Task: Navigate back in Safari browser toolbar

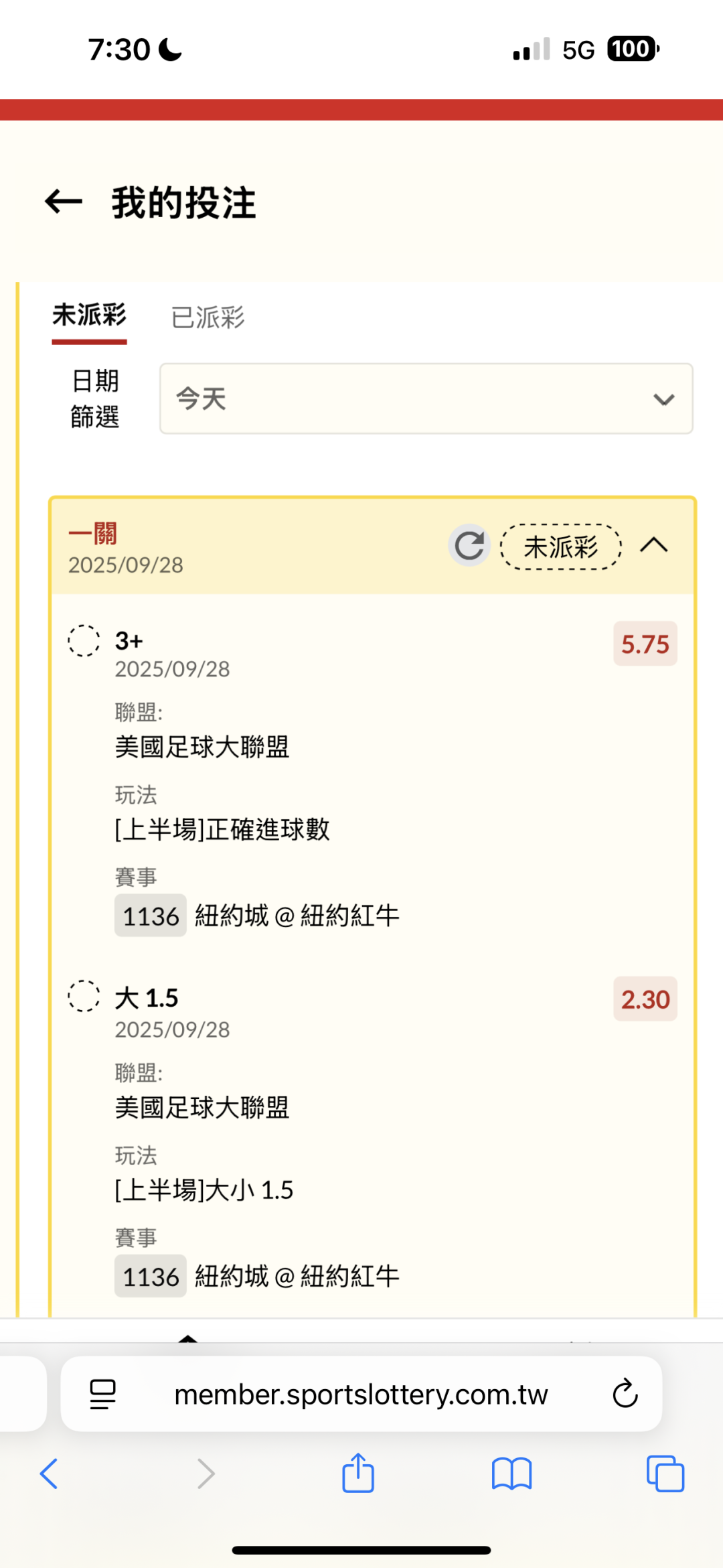Action: (49, 1474)
